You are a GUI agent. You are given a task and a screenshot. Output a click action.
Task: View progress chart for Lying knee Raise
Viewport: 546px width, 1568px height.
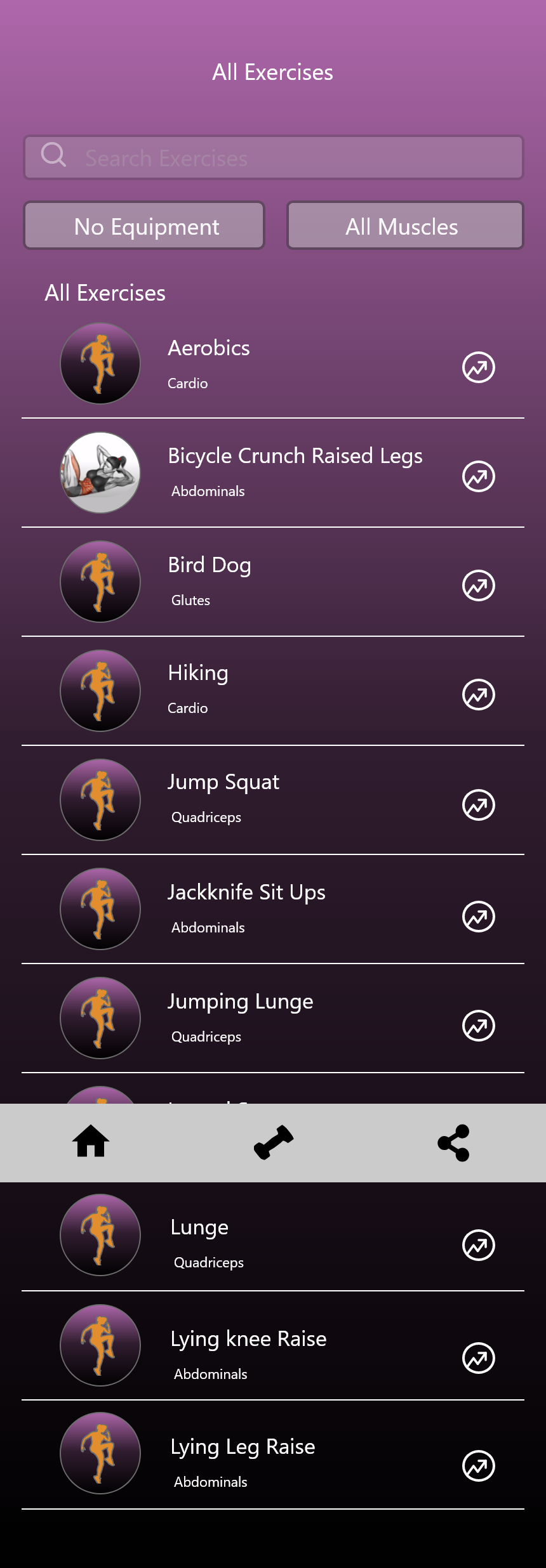[478, 1358]
